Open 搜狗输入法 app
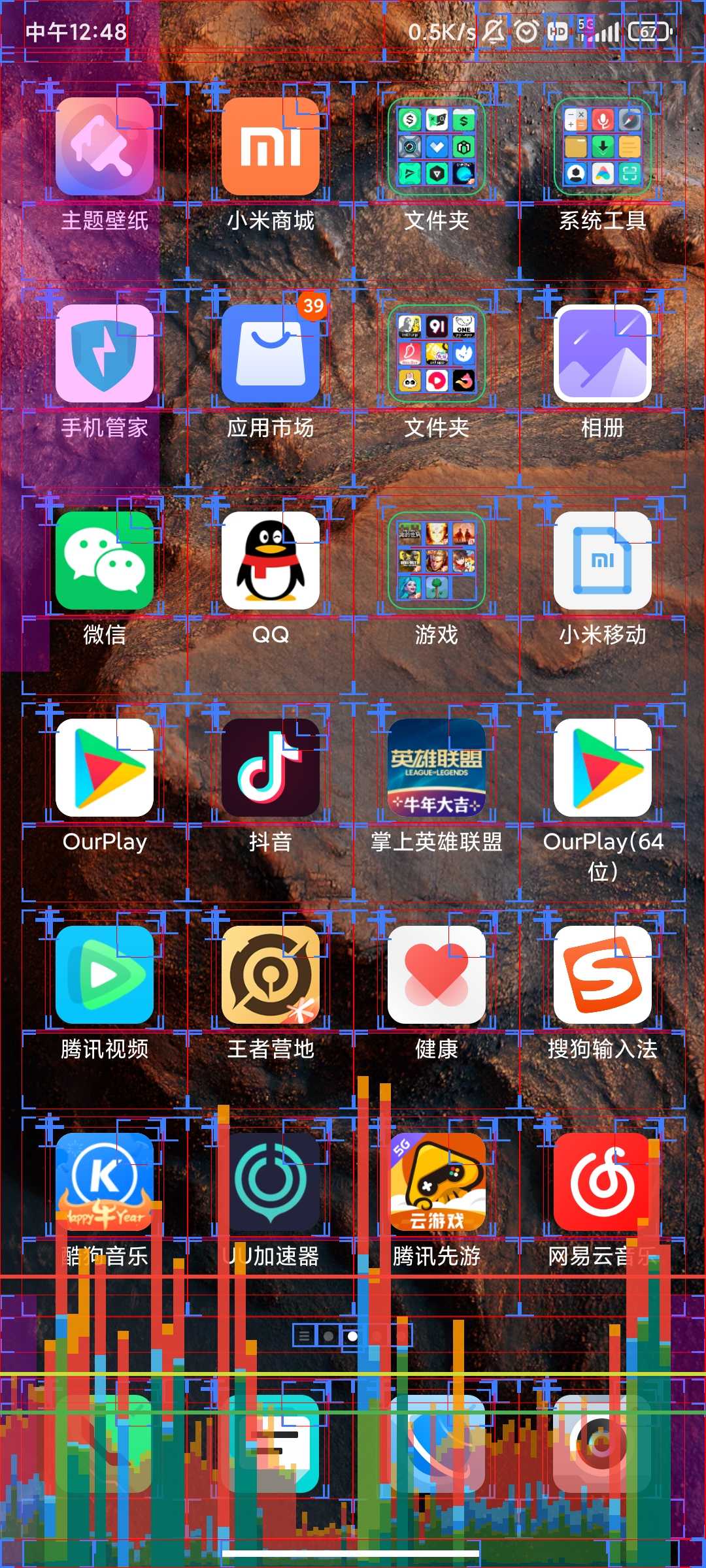The height and width of the screenshot is (1568, 706). [603, 975]
